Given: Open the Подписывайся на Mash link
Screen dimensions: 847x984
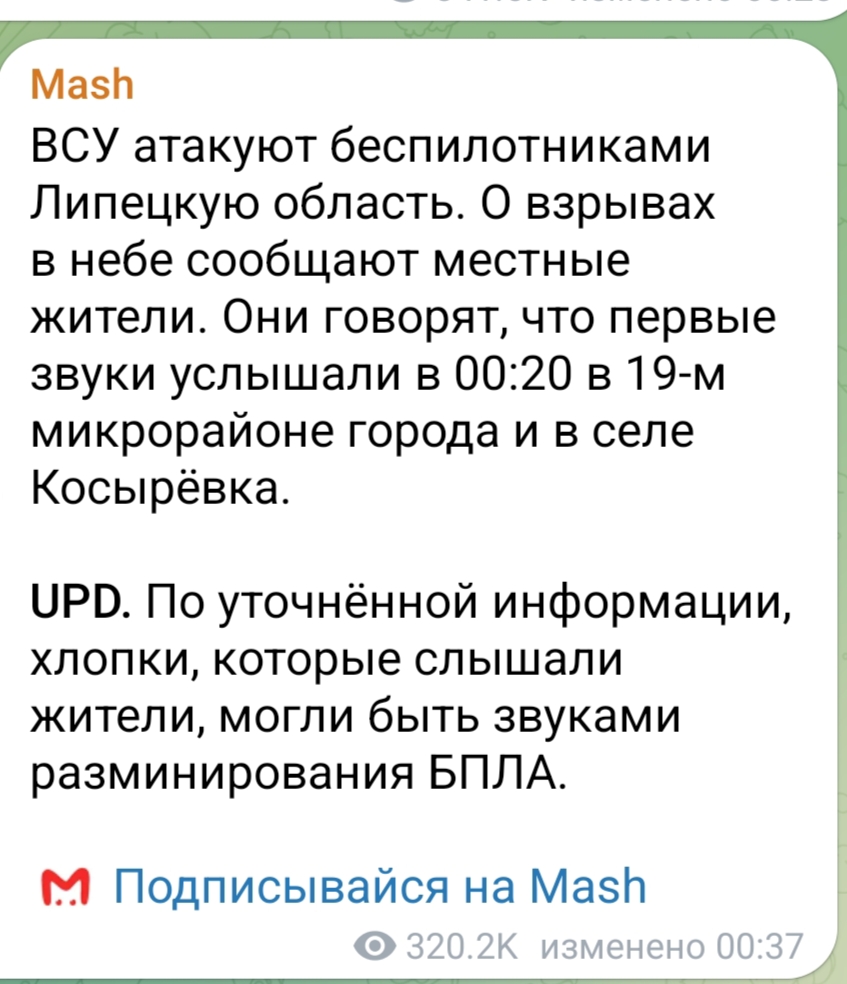Looking at the screenshot, I should 381,885.
